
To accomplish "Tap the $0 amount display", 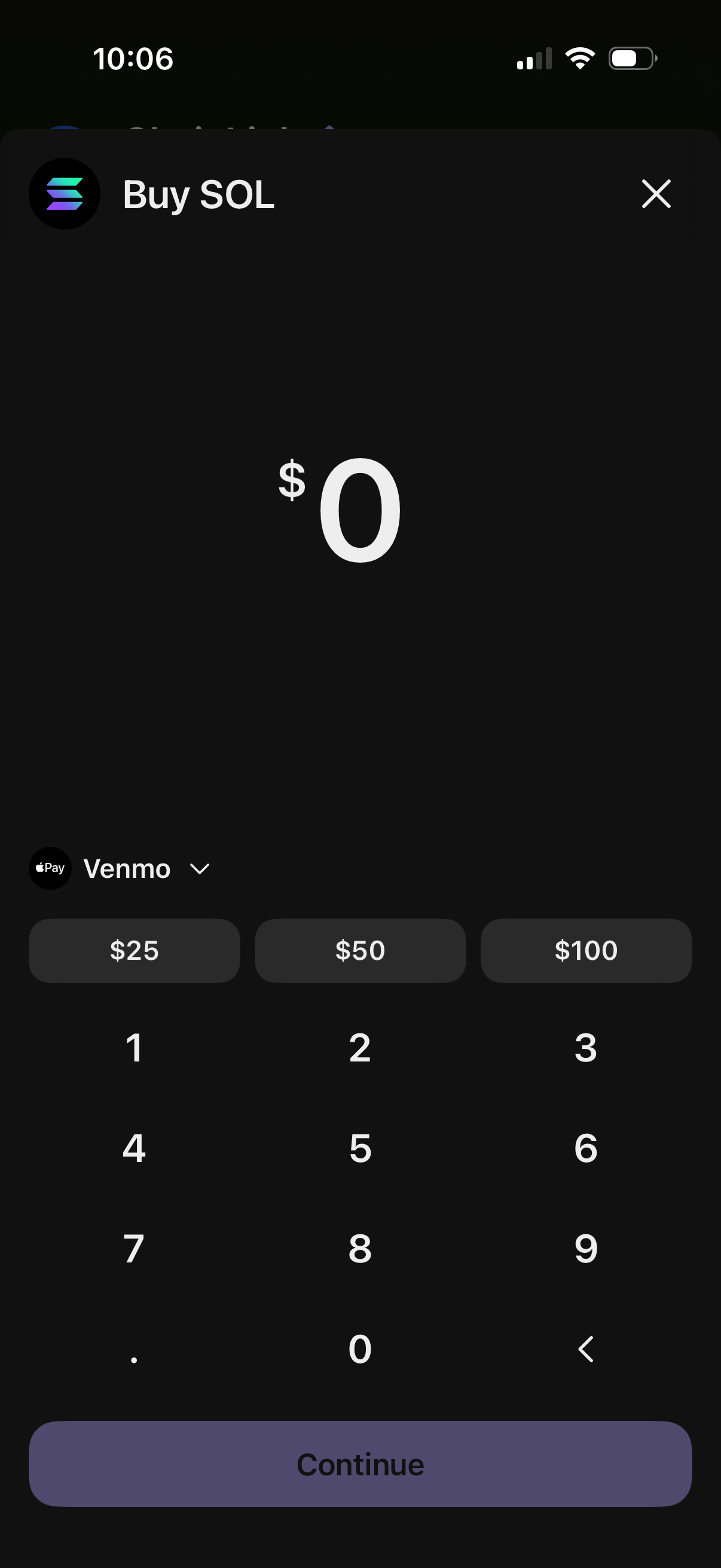I will [x=341, y=511].
